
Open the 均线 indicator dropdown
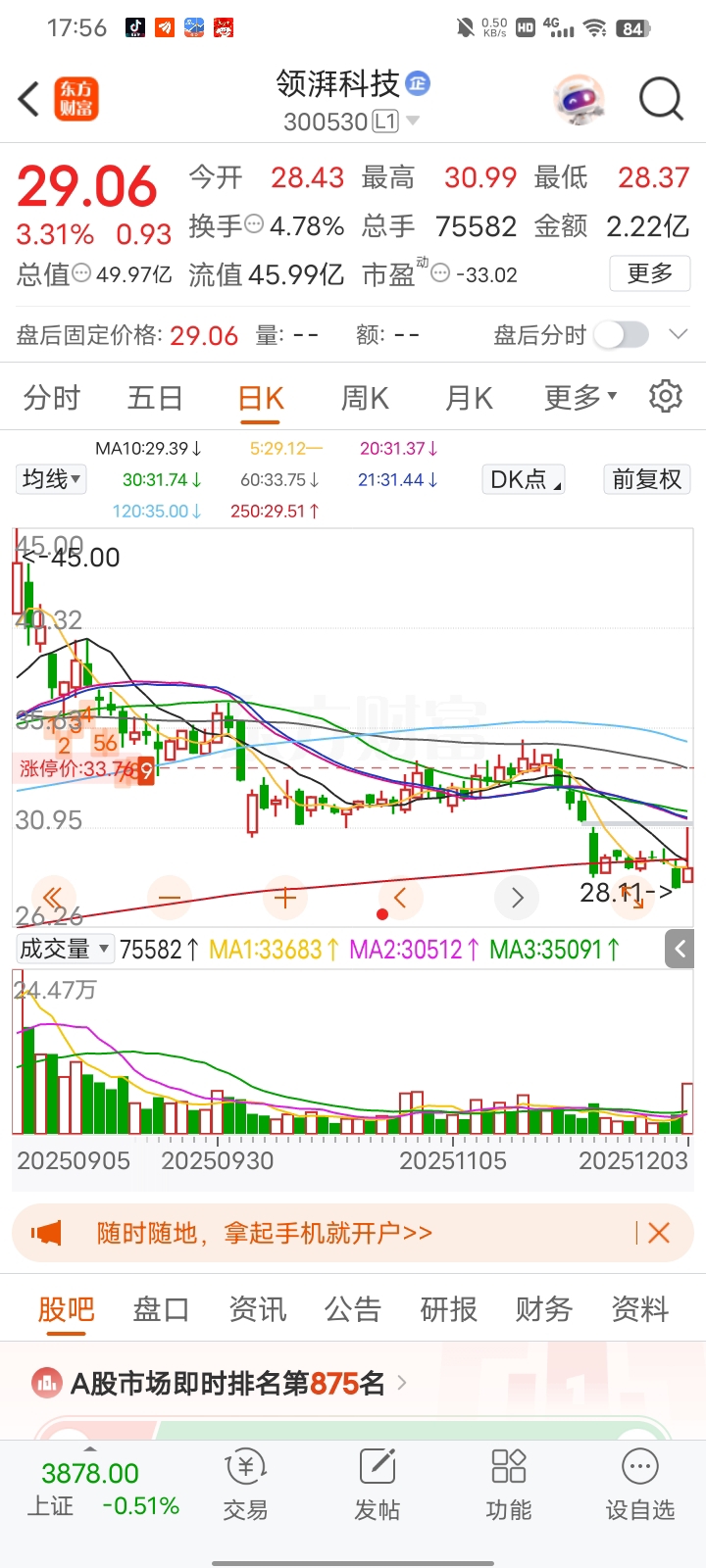point(52,479)
